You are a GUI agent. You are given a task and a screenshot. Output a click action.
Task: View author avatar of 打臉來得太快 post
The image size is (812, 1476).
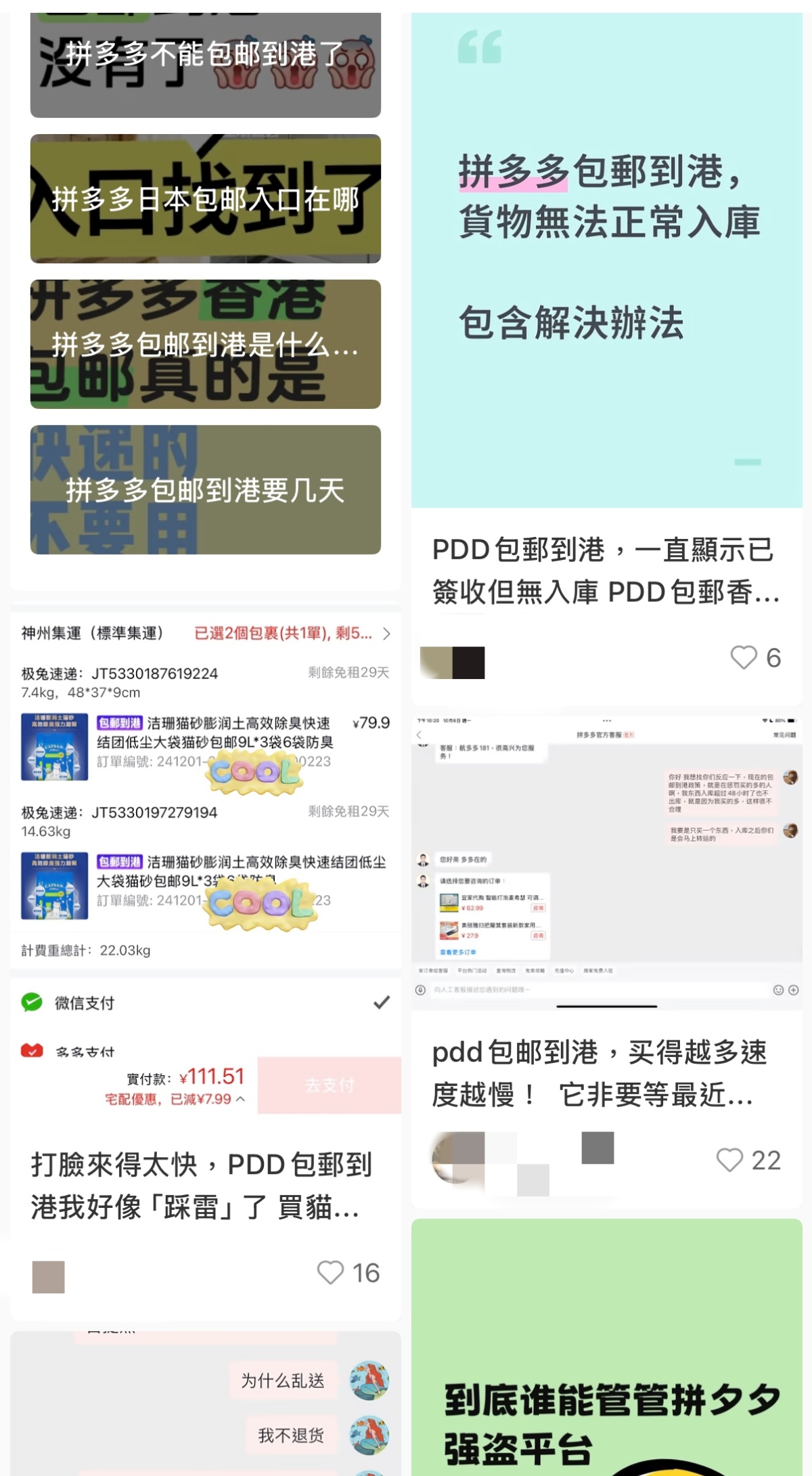click(49, 1277)
